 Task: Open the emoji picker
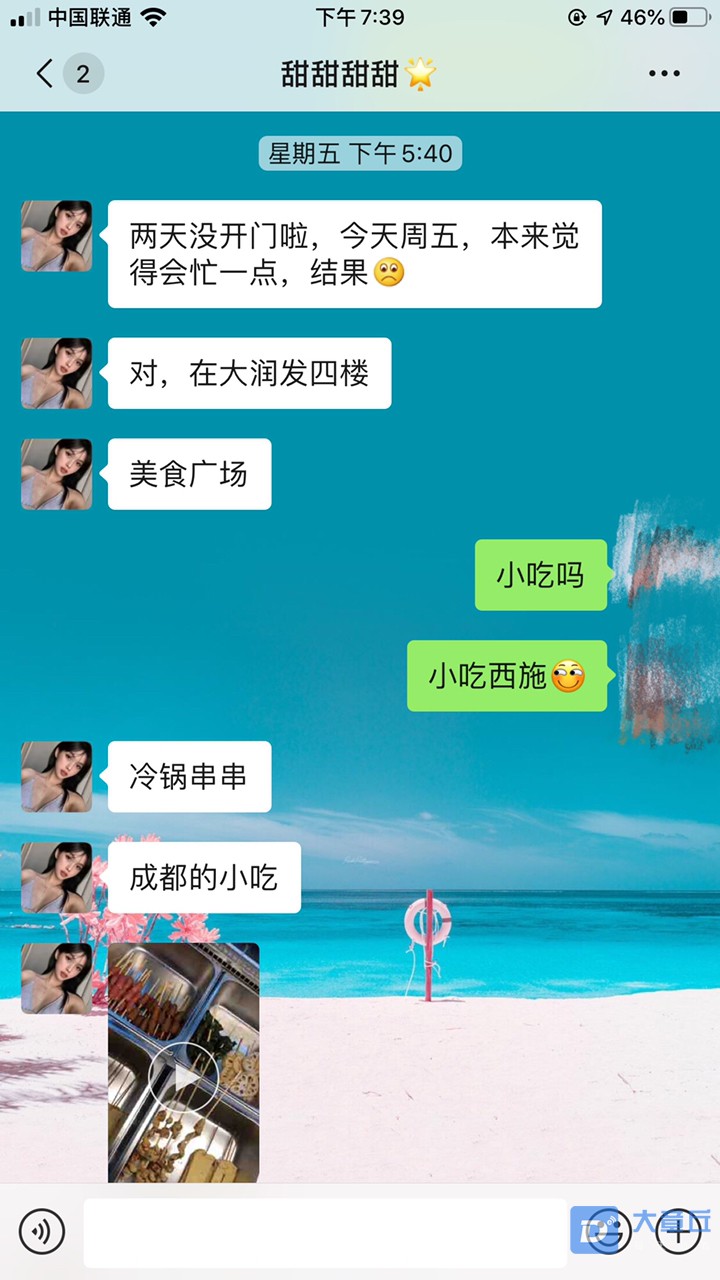608,1232
